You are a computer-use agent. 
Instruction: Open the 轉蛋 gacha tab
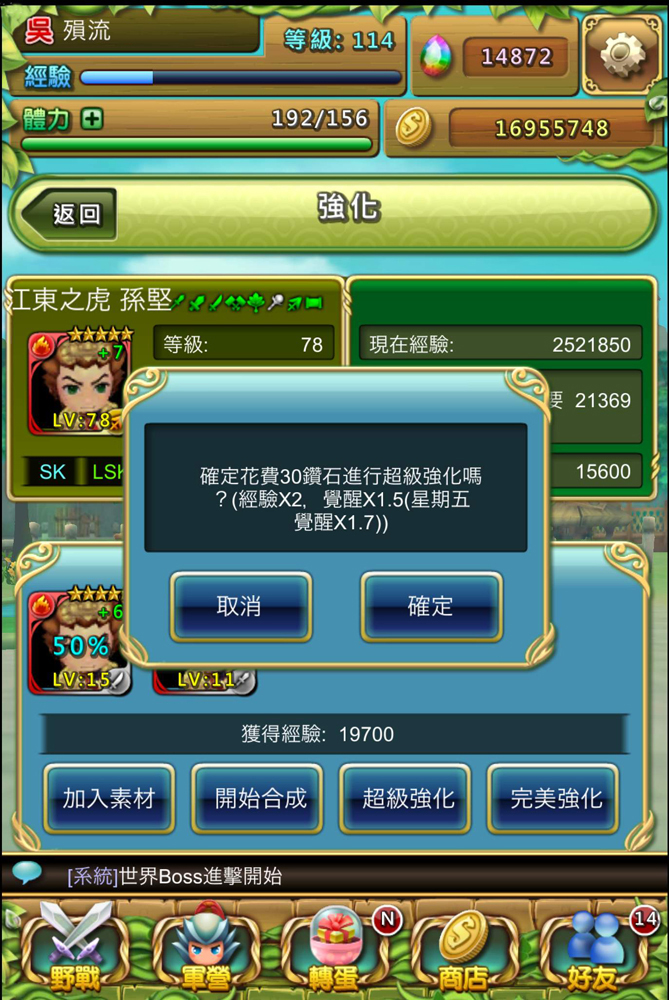click(335, 947)
